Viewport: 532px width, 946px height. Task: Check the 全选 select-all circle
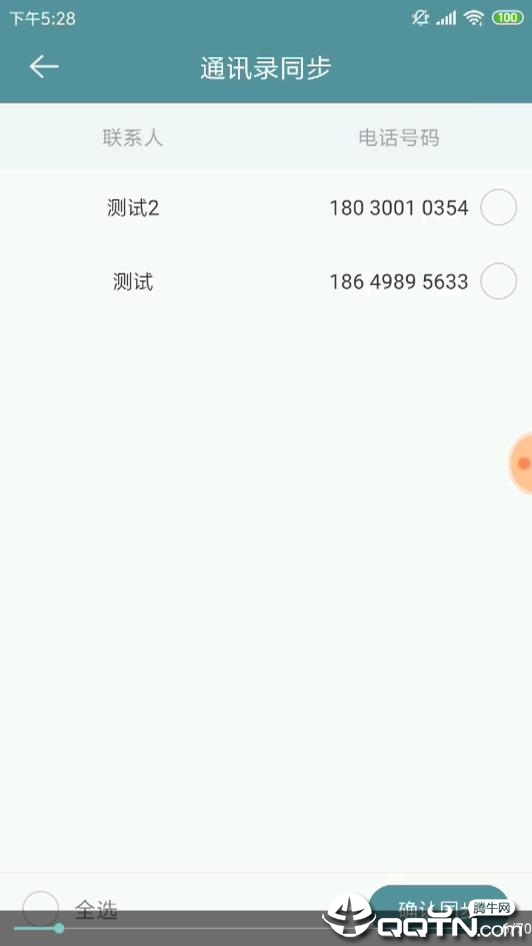click(40, 909)
